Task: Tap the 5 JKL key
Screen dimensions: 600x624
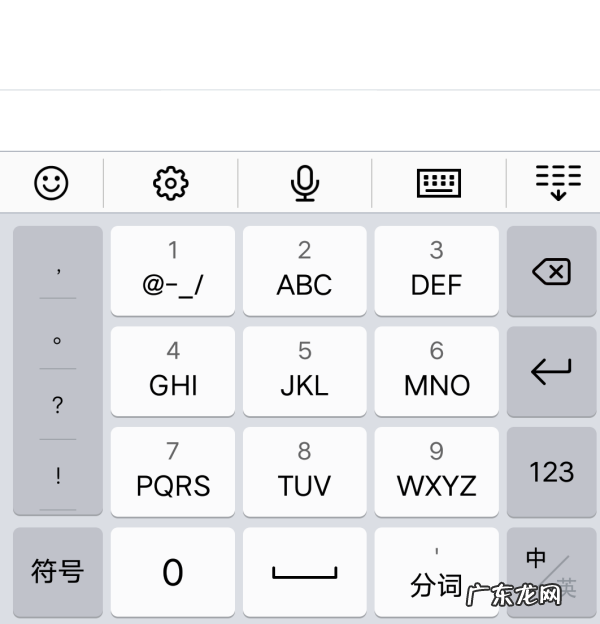Action: (304, 370)
